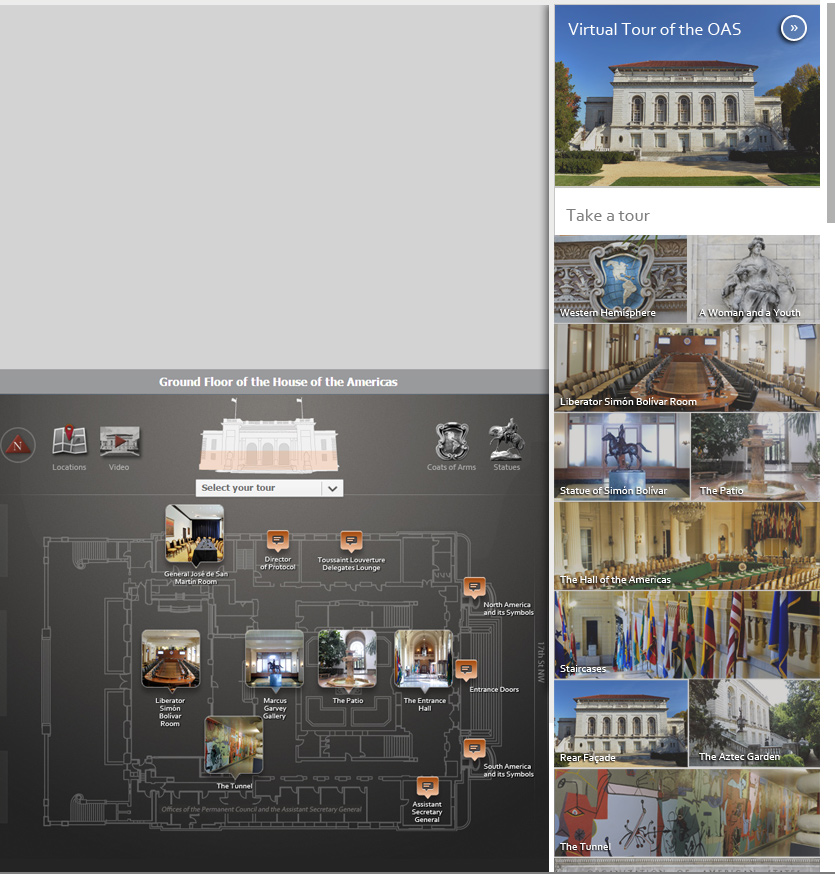
Task: Open Western Hemisphere tour tile
Action: click(620, 279)
